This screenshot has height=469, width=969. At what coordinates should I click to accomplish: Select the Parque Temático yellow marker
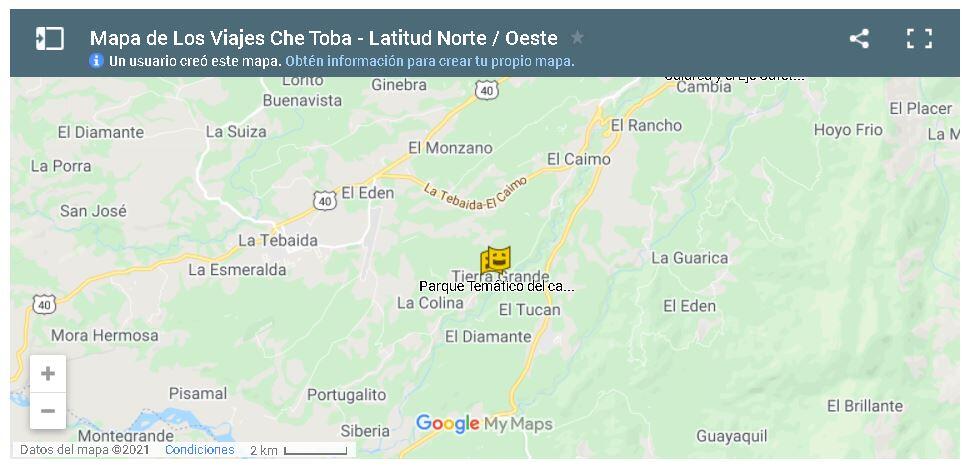tap(496, 261)
